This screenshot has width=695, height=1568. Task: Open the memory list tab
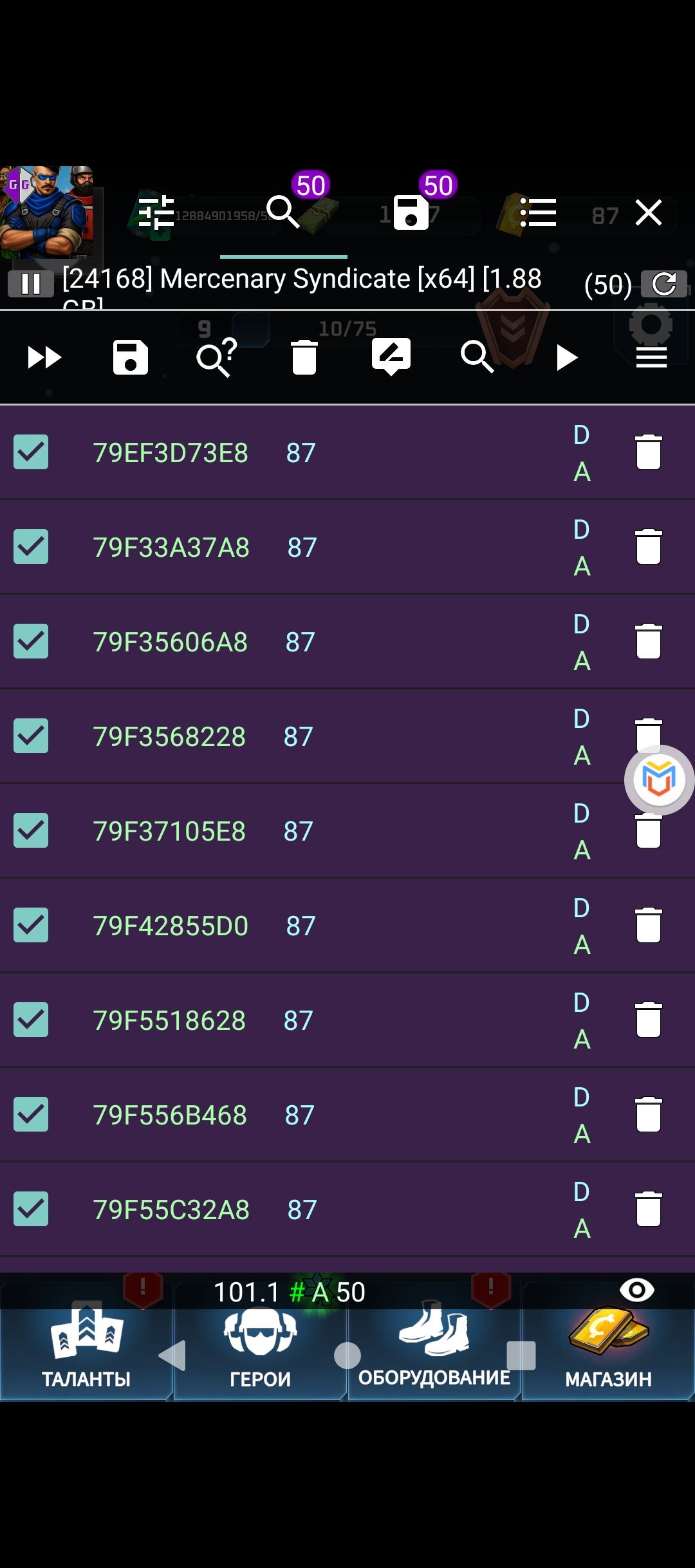pos(538,212)
